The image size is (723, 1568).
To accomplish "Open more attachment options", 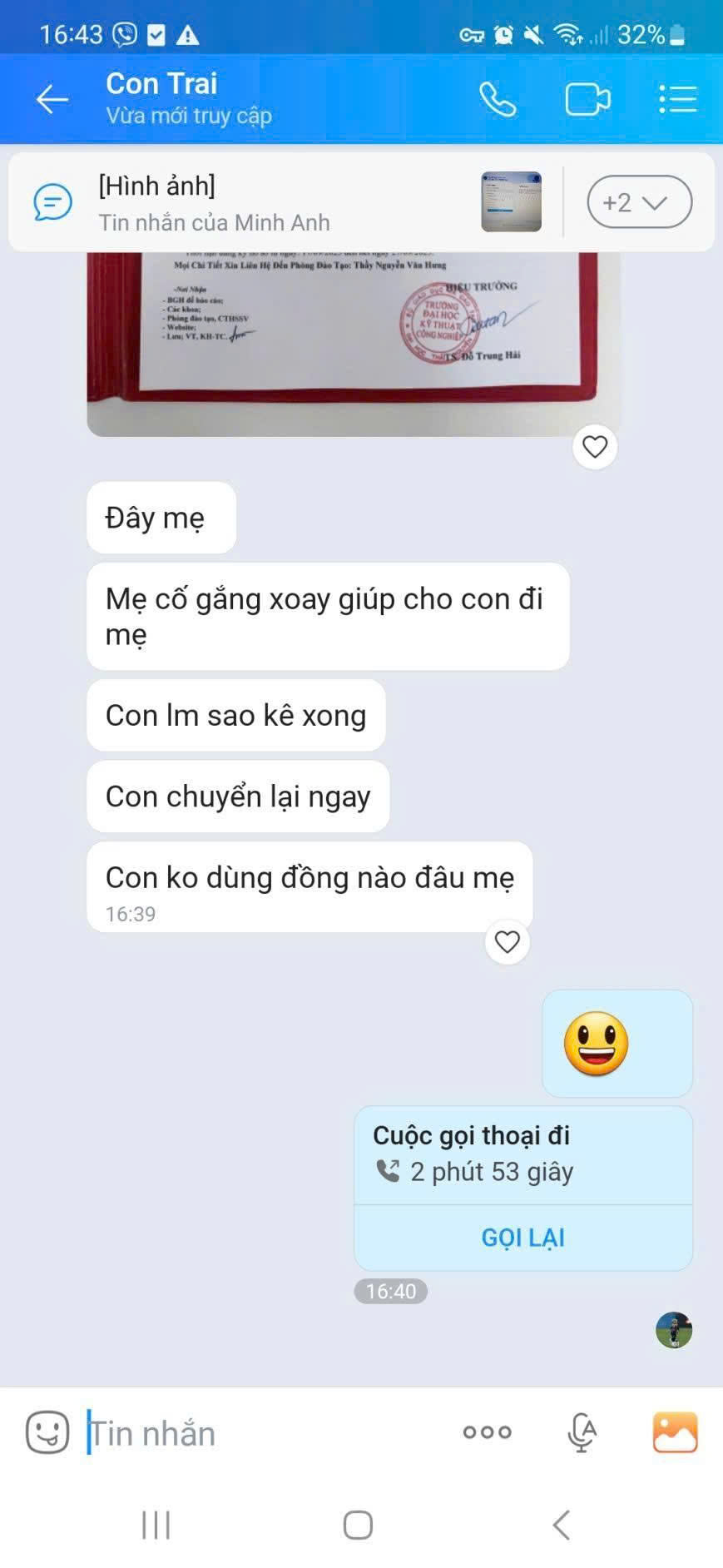I will [488, 1432].
